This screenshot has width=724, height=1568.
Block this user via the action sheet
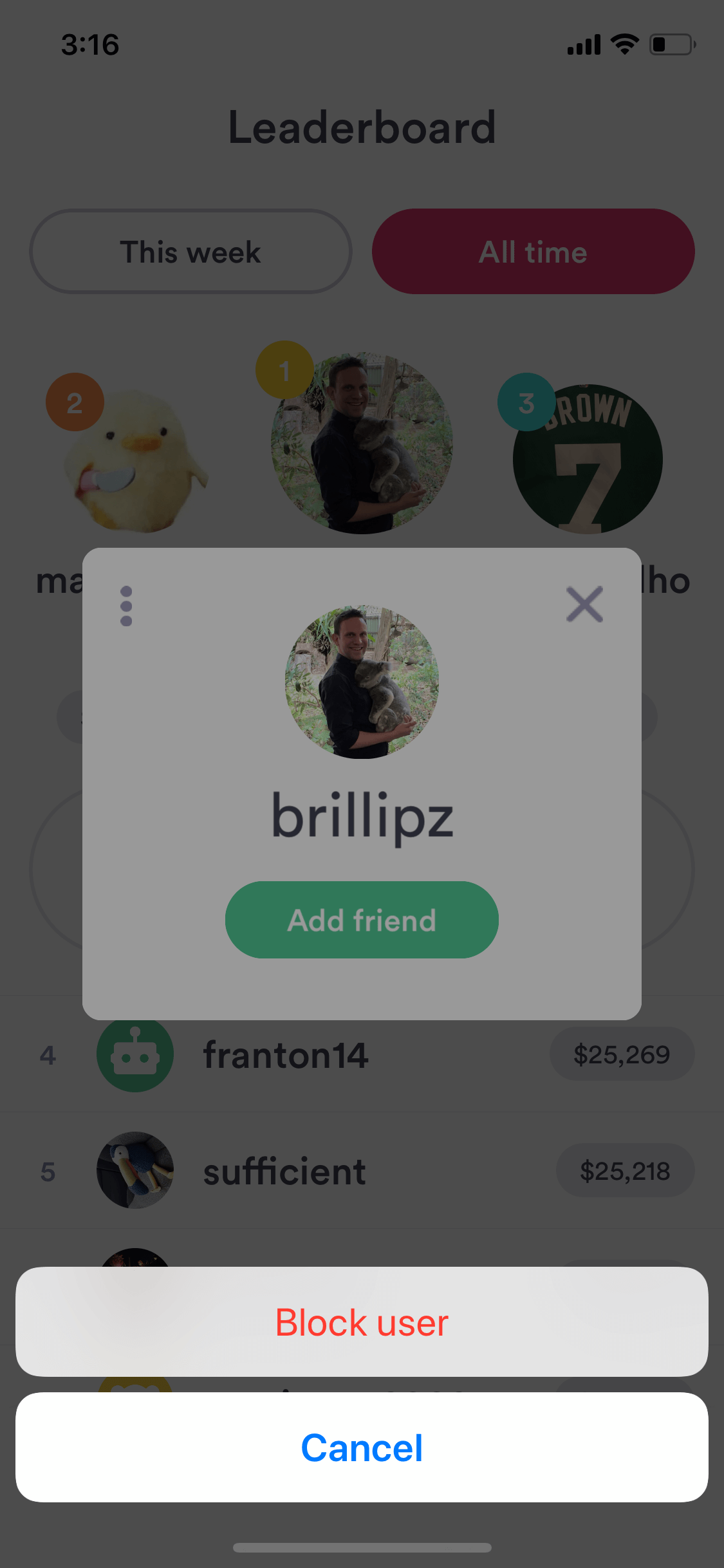362,1321
